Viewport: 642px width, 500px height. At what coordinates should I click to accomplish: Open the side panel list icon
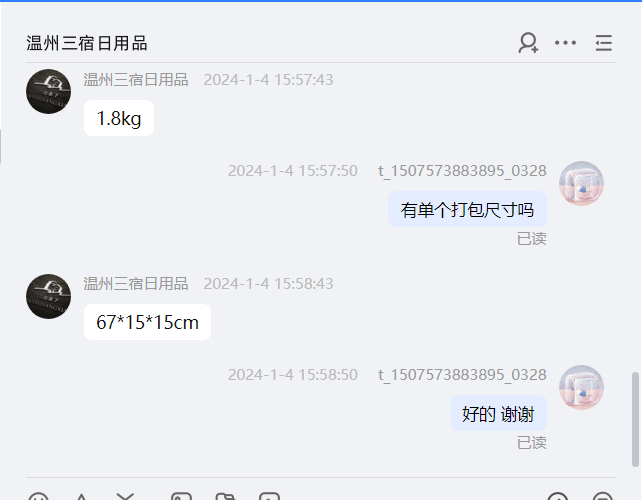click(603, 43)
